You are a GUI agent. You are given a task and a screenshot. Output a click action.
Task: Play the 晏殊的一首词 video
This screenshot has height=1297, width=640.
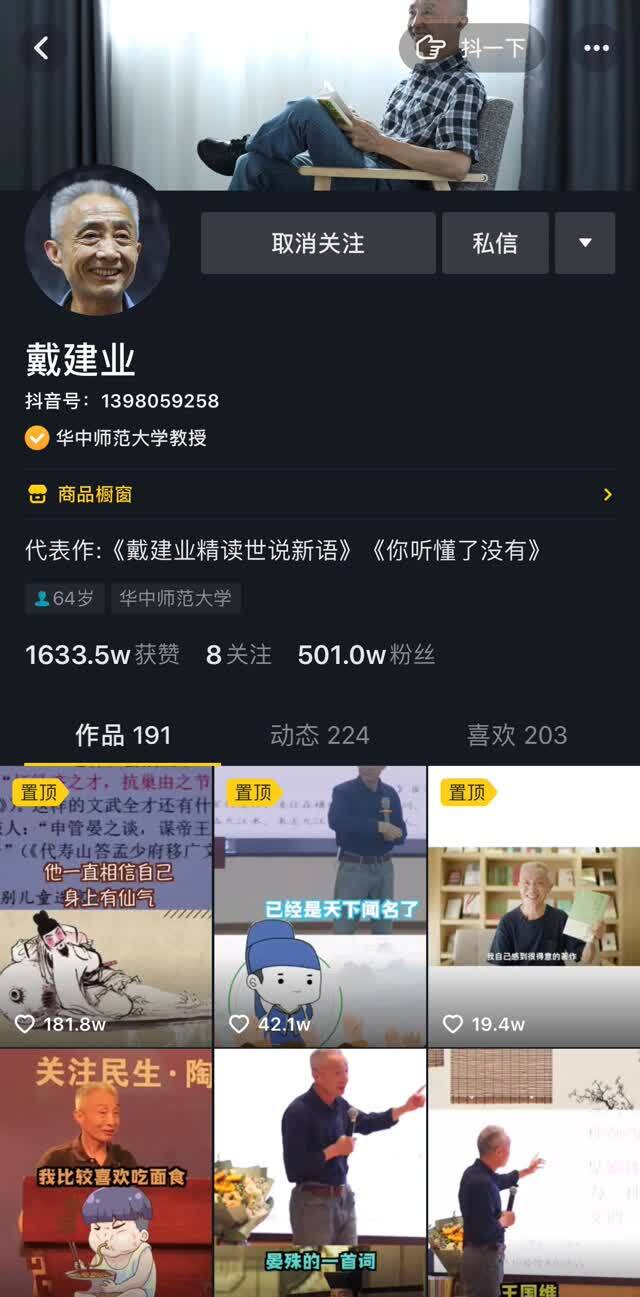(x=320, y=1172)
